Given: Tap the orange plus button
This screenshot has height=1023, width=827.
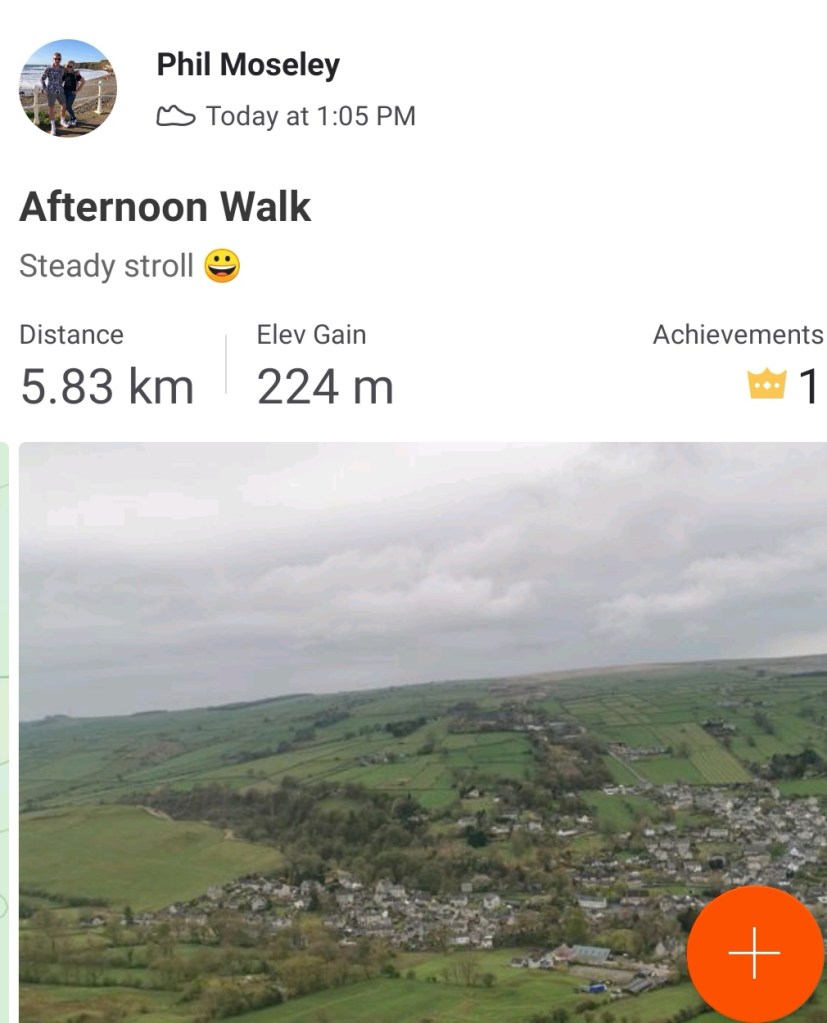Looking at the screenshot, I should (754, 953).
